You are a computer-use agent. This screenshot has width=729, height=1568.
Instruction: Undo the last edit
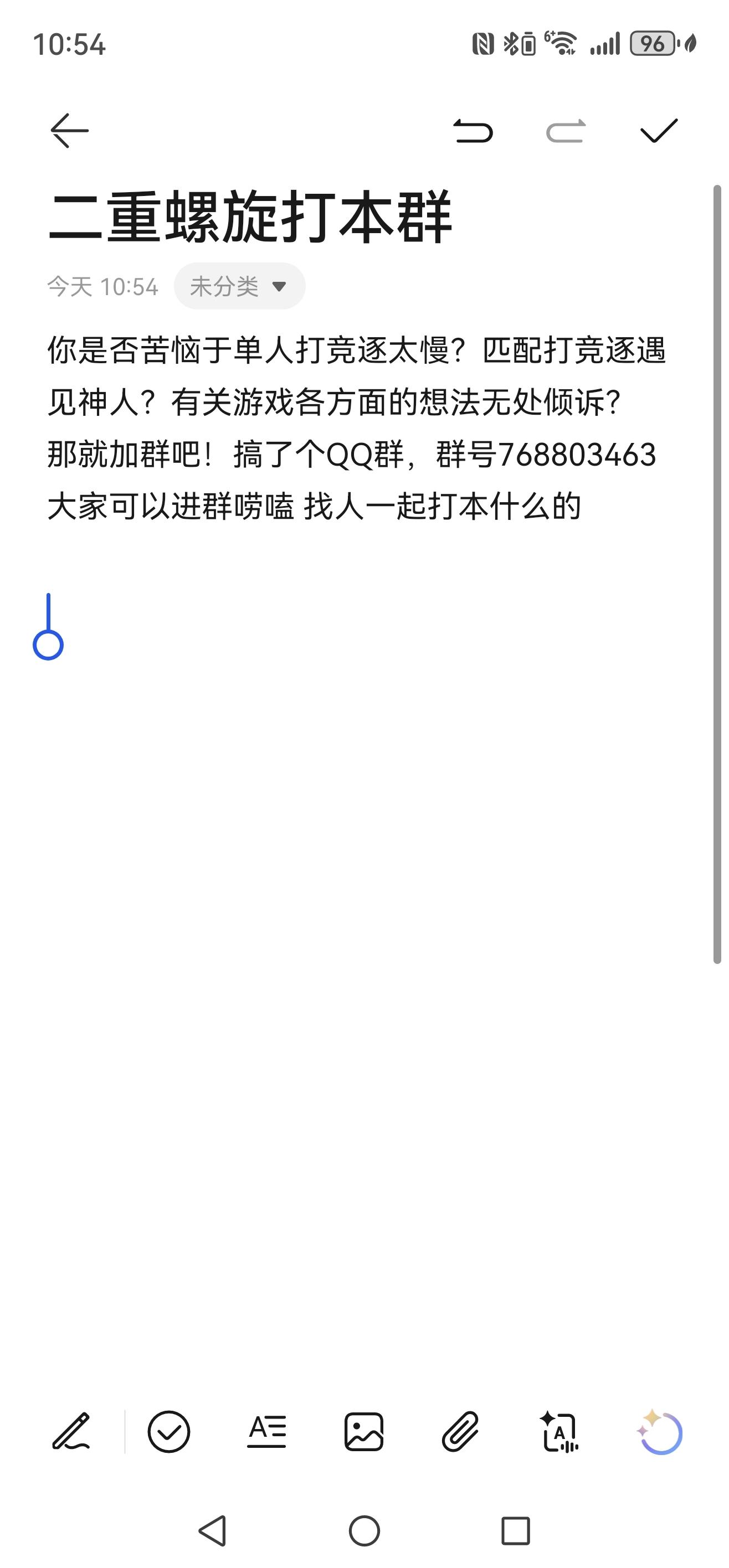click(x=473, y=131)
